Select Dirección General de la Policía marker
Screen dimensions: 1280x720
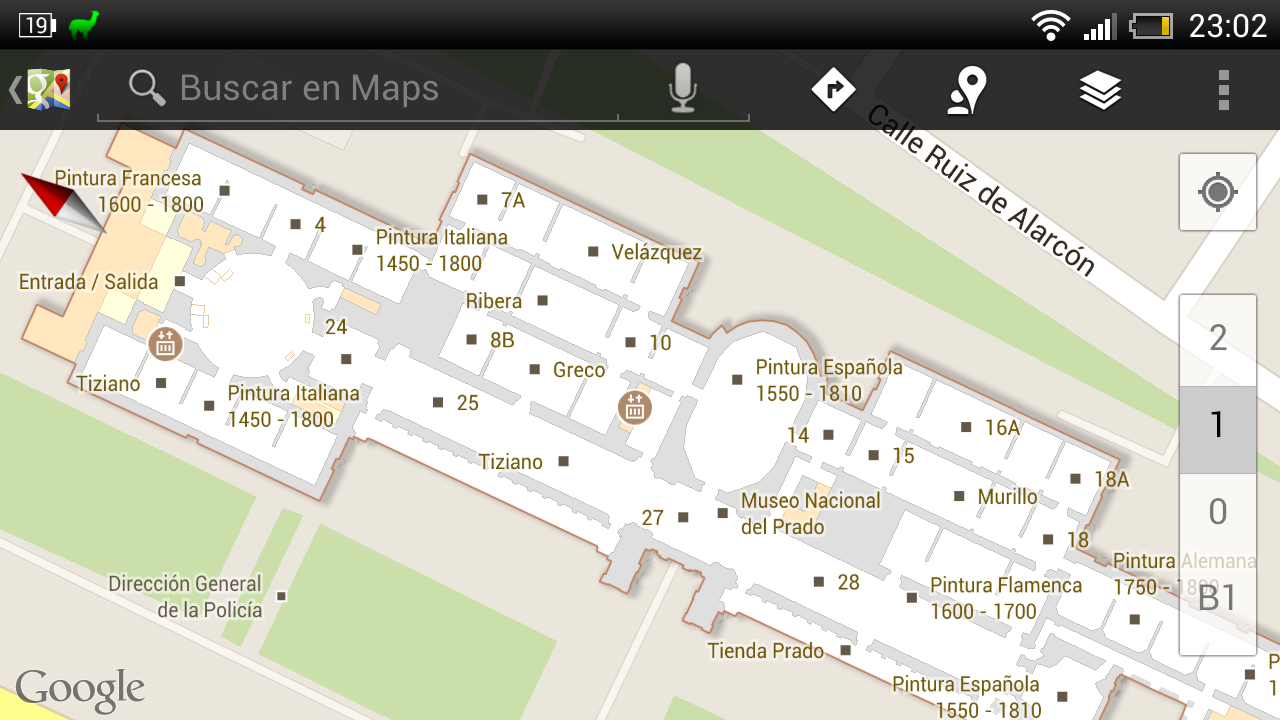(282, 596)
